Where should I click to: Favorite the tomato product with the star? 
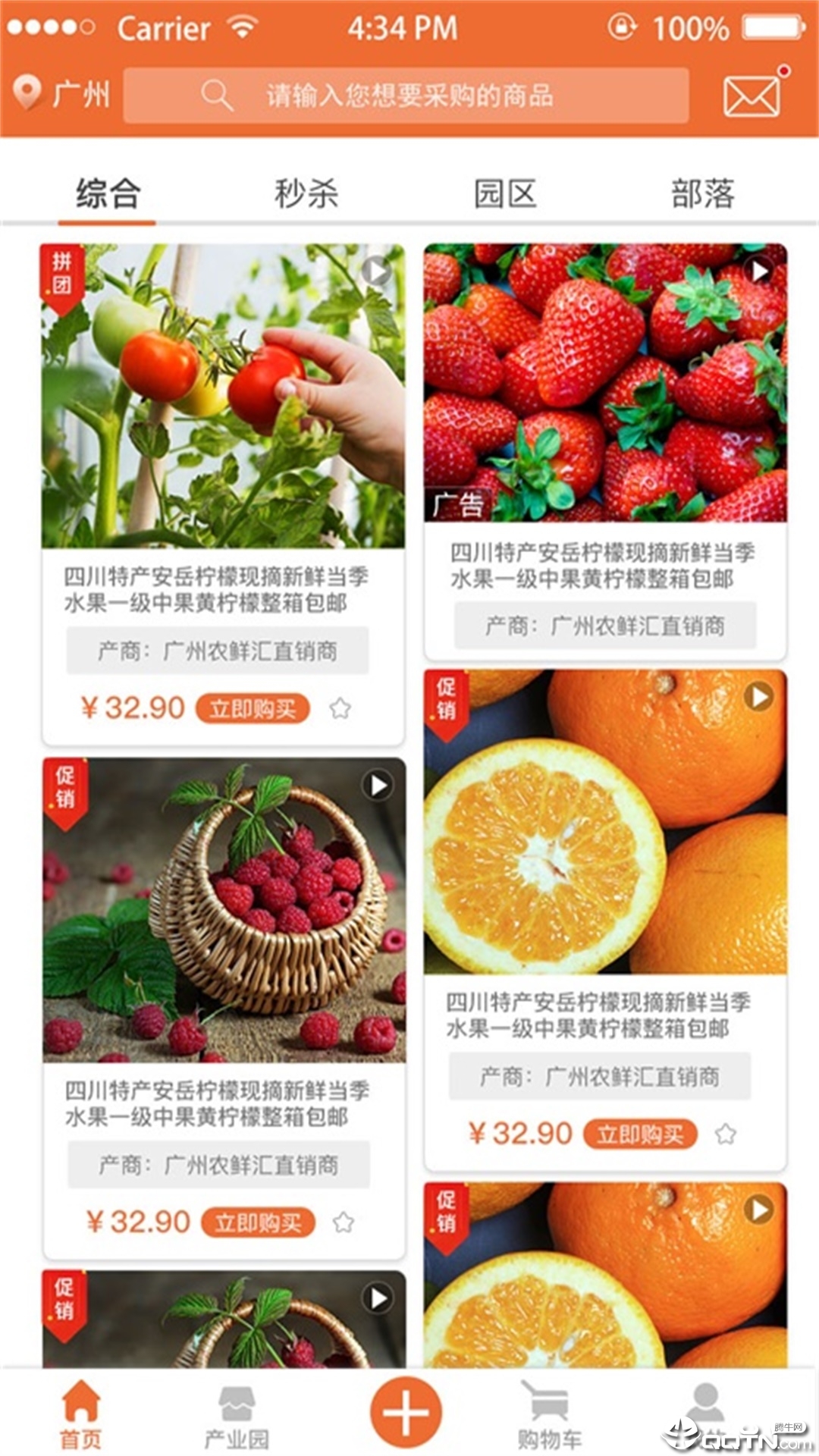pyautogui.click(x=340, y=709)
